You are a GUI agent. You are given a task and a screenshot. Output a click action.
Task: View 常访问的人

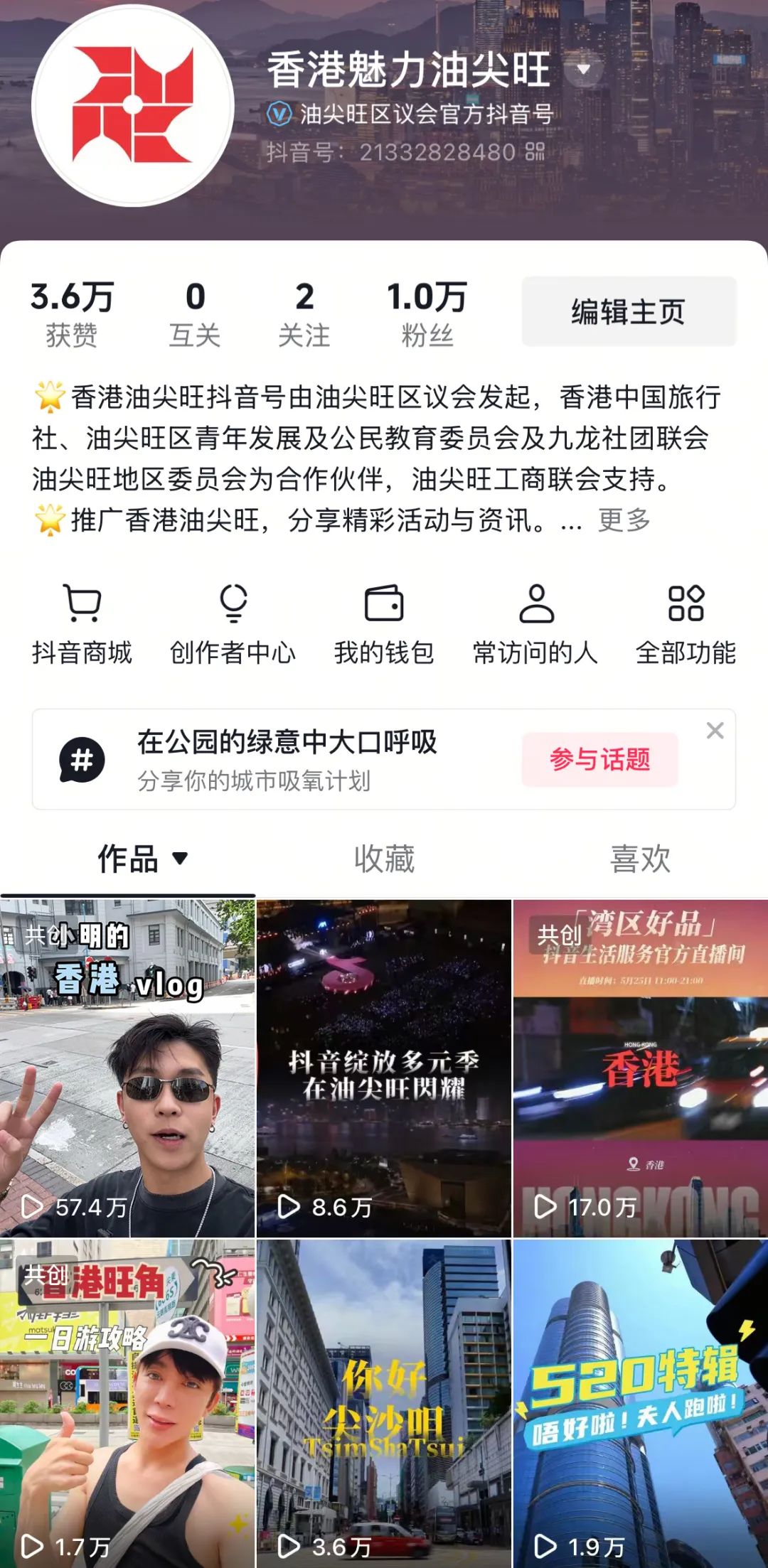pyautogui.click(x=535, y=623)
